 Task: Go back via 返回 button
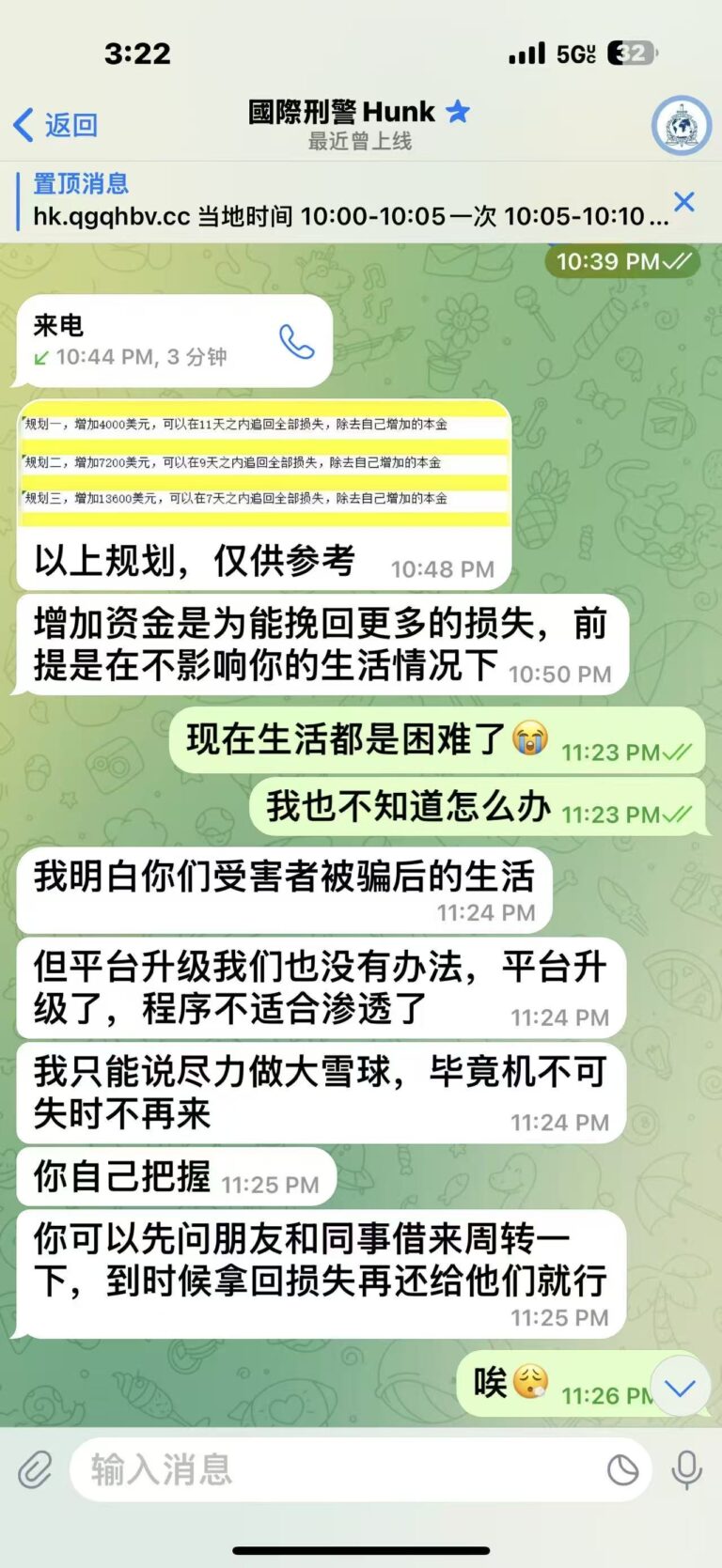[x=56, y=125]
